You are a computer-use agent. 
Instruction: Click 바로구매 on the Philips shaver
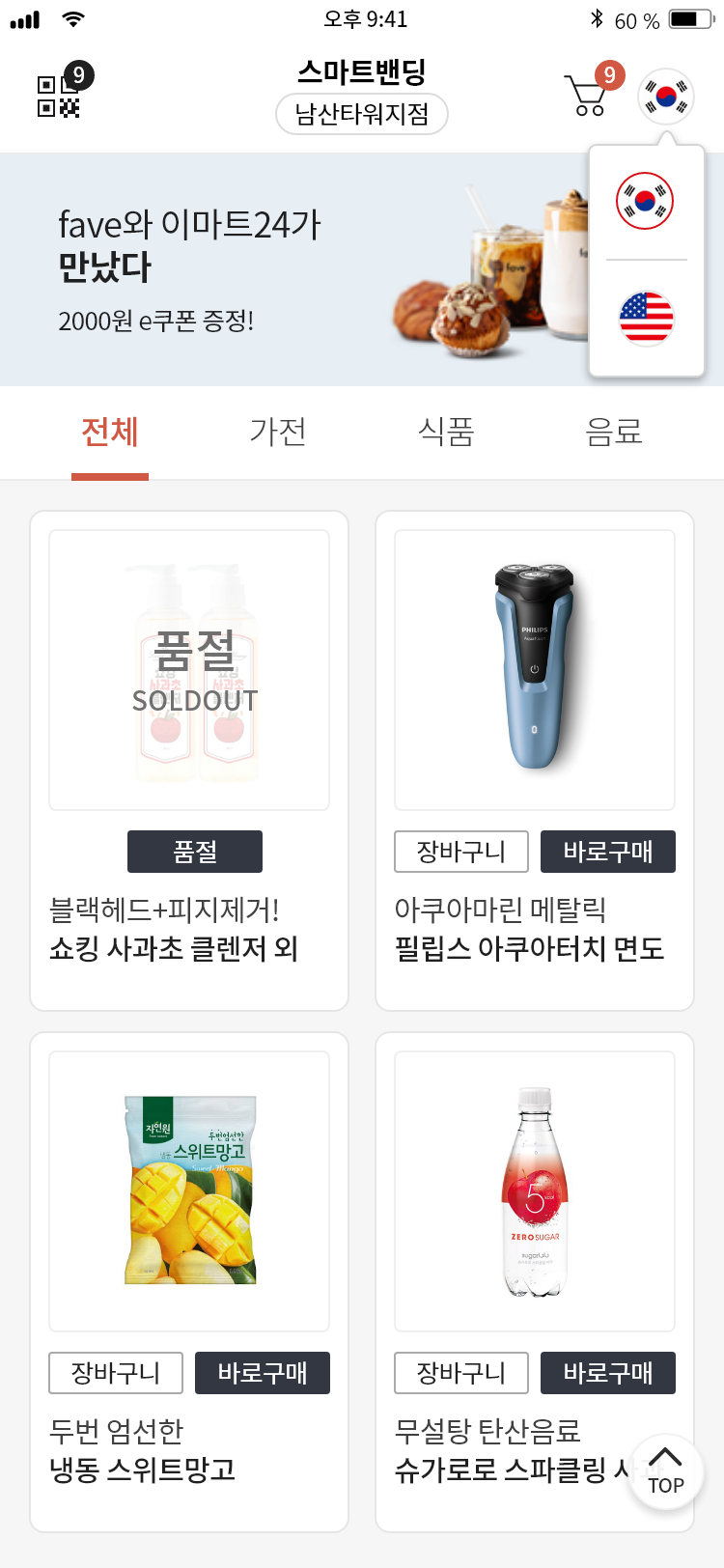(x=608, y=852)
